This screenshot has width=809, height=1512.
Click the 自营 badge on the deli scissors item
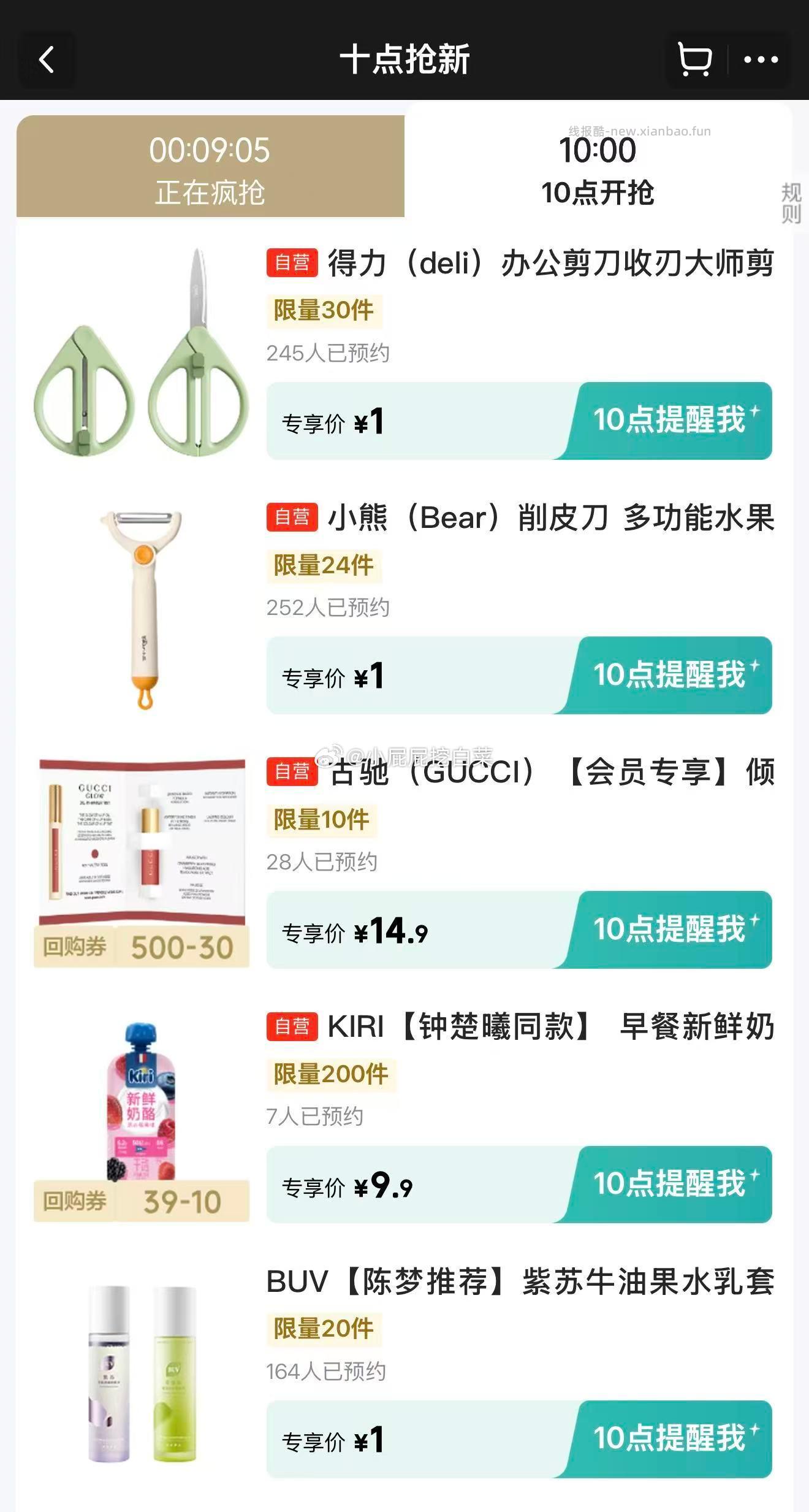(x=293, y=262)
